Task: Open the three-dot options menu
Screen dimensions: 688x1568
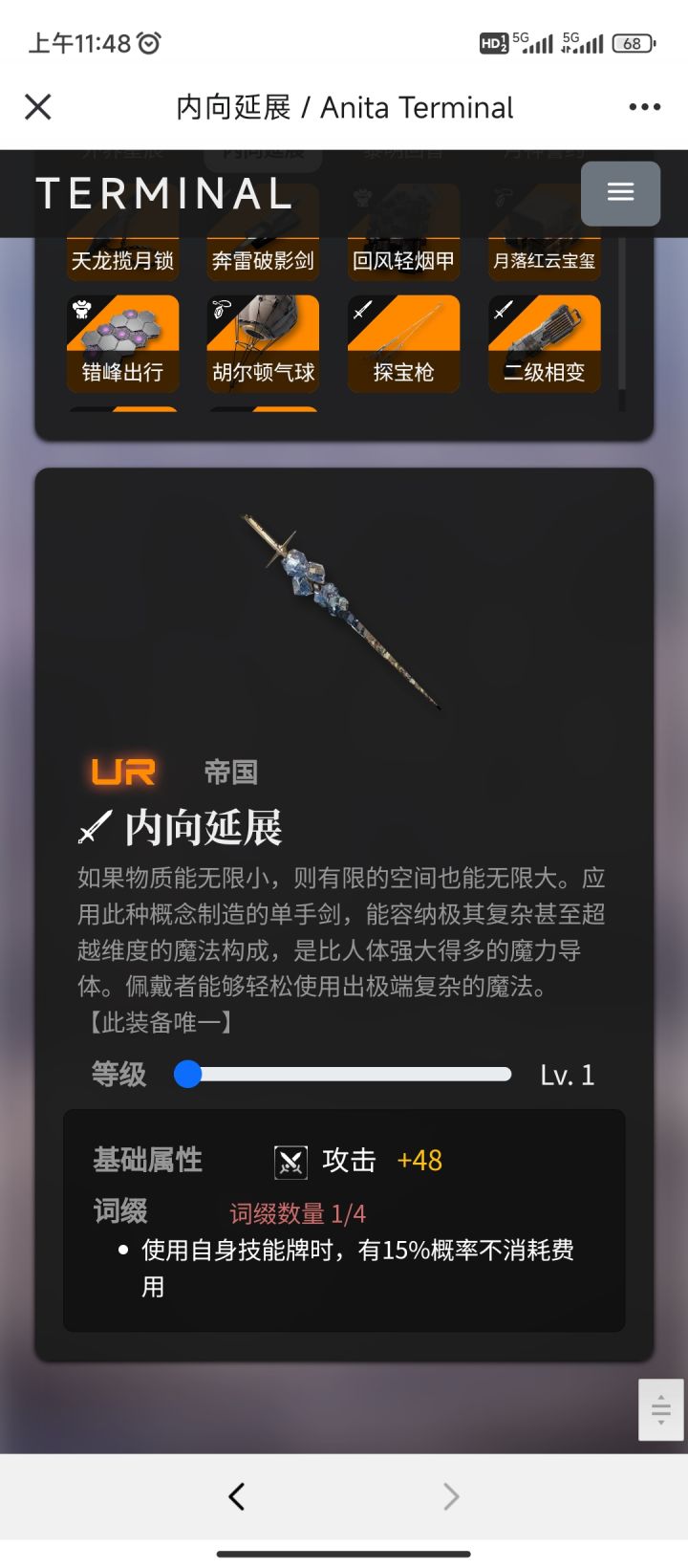Action: tap(643, 107)
